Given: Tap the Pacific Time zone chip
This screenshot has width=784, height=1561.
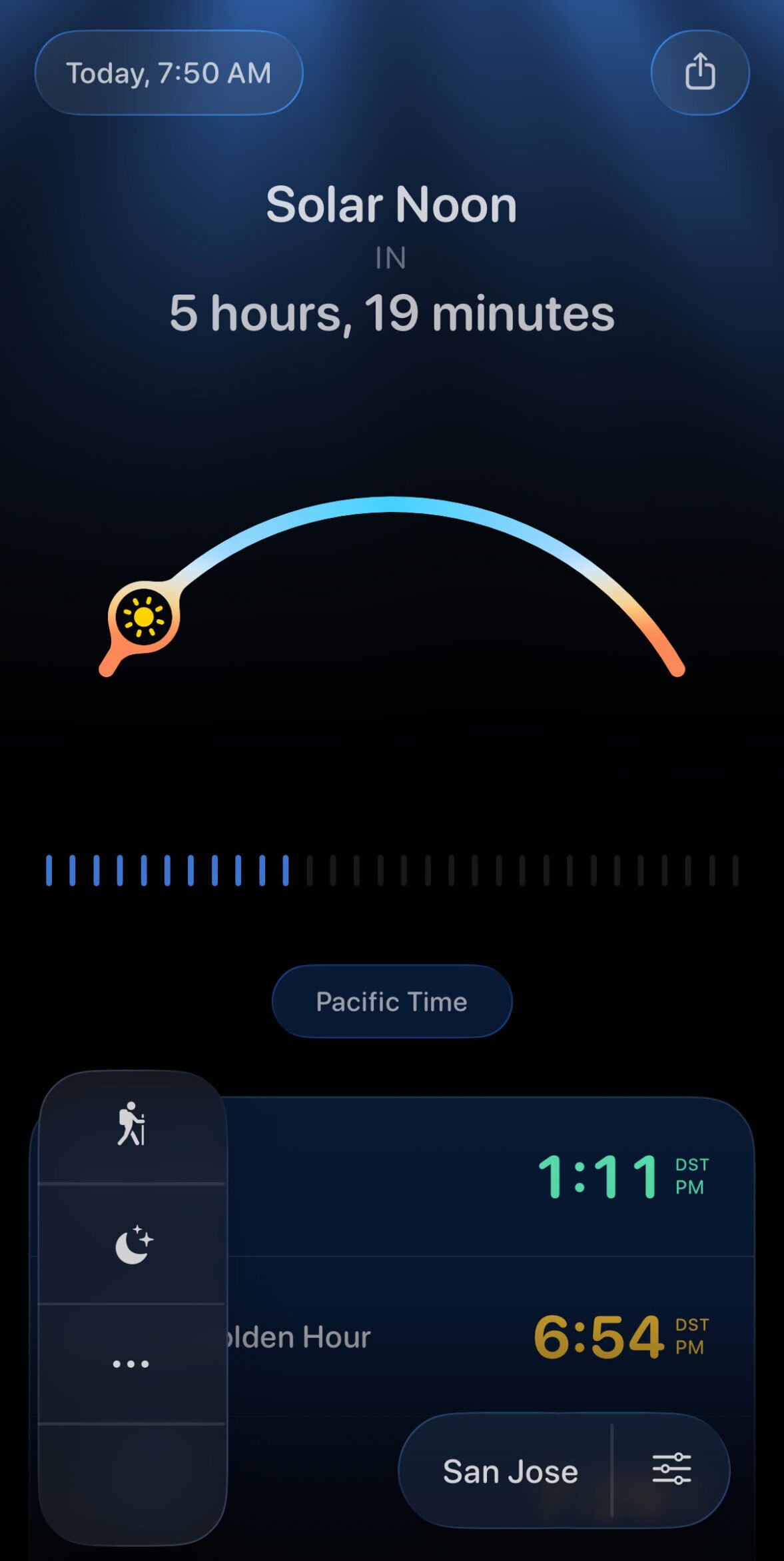Looking at the screenshot, I should pyautogui.click(x=392, y=1001).
